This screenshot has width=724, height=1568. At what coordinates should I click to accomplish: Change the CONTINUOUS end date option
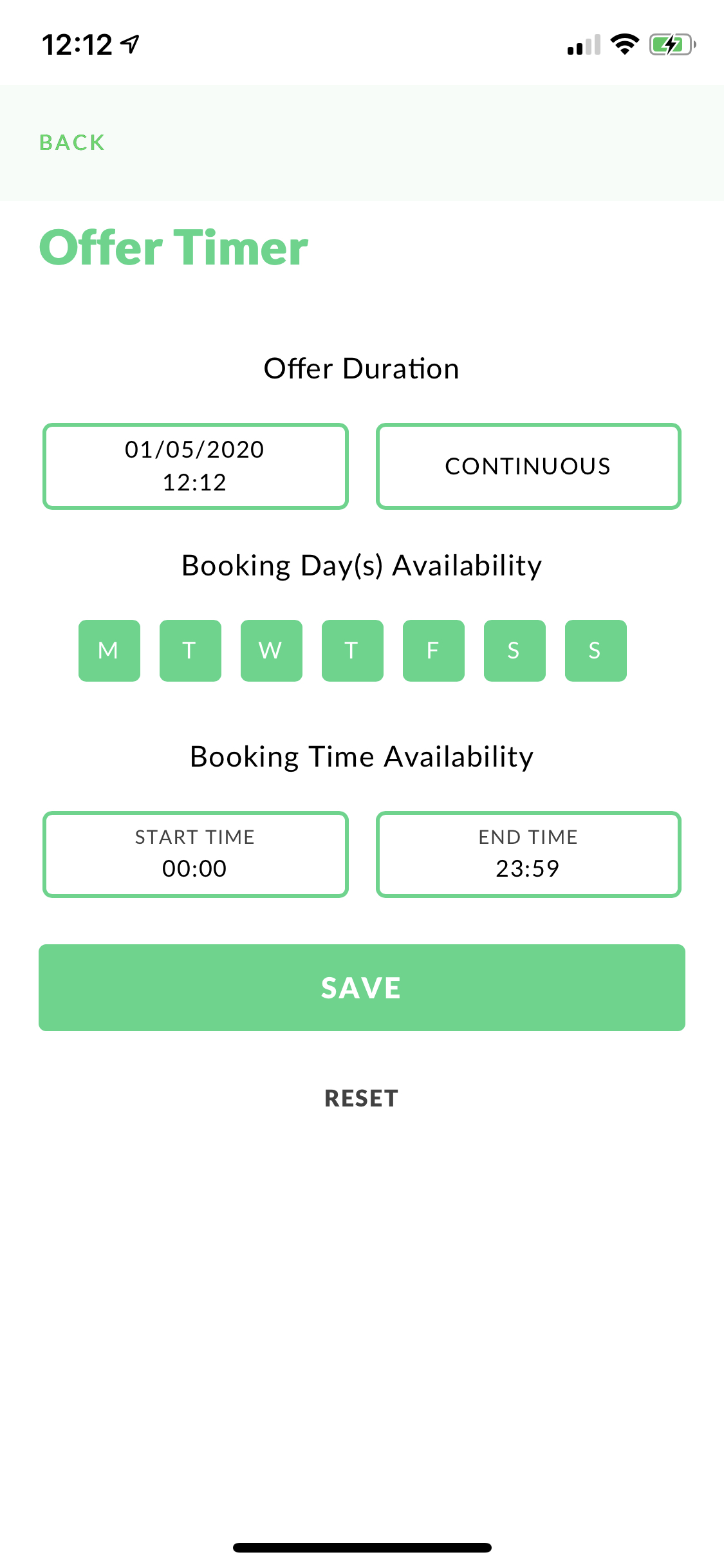coord(528,466)
